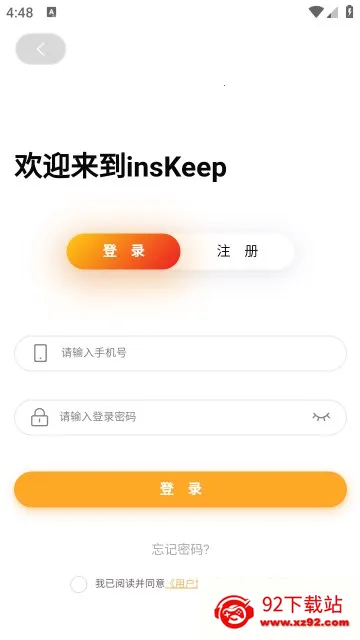This screenshot has width=360, height=640.
Task: Check the agreement checkbox
Action: point(78,584)
